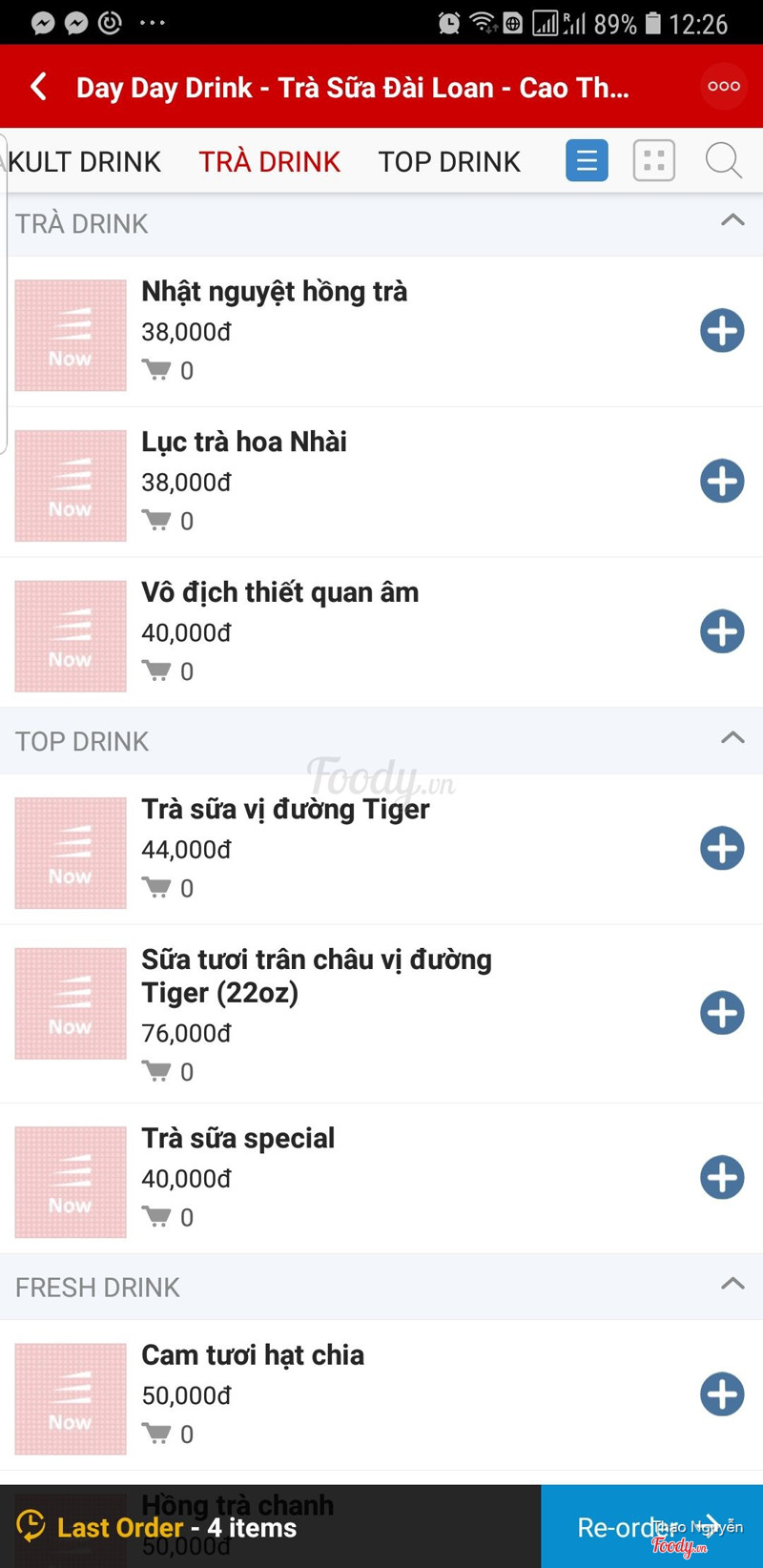
Task: Re-order the last order
Action: 650,1527
